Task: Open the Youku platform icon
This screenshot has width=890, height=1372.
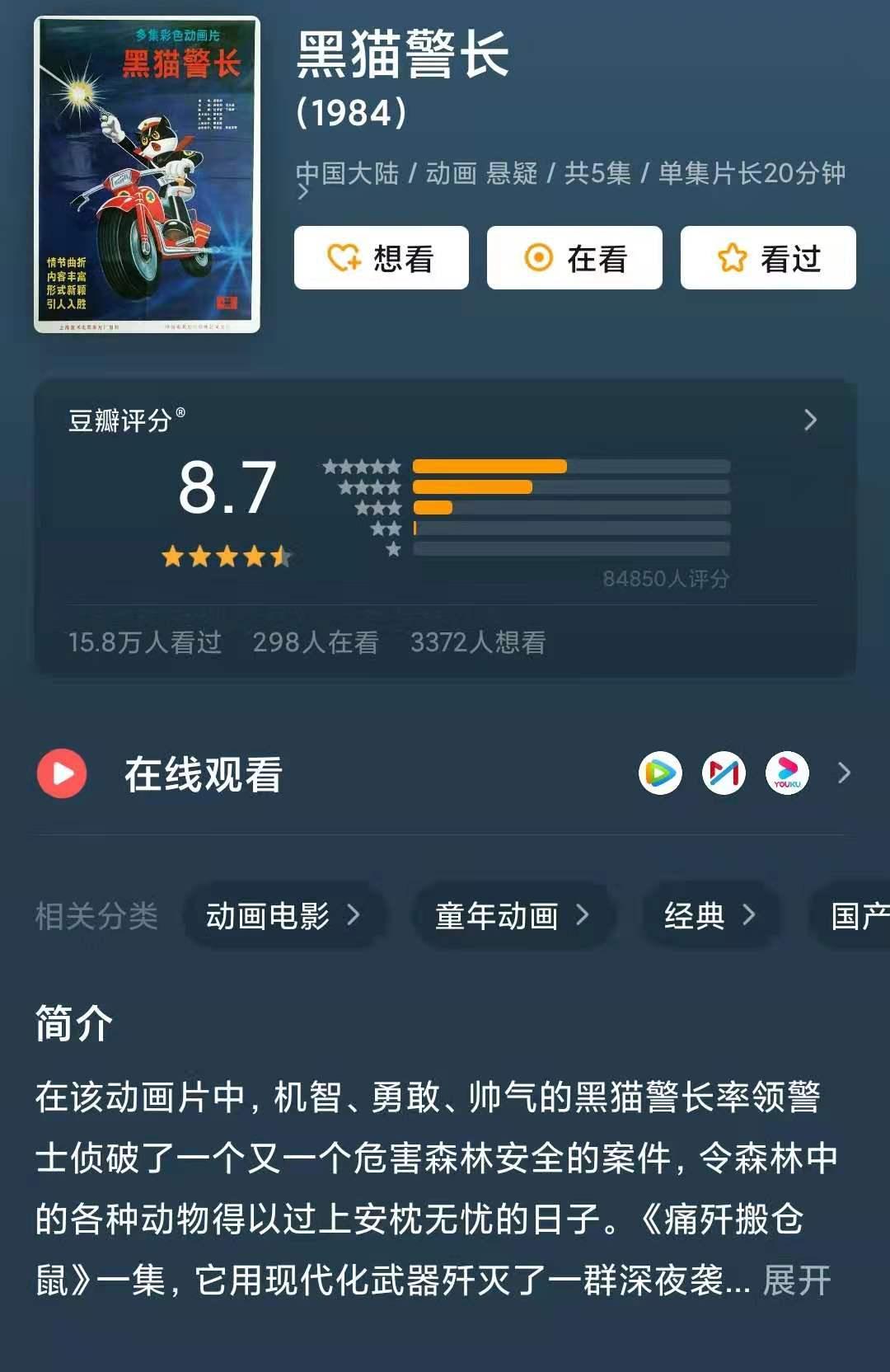Action: (x=786, y=773)
